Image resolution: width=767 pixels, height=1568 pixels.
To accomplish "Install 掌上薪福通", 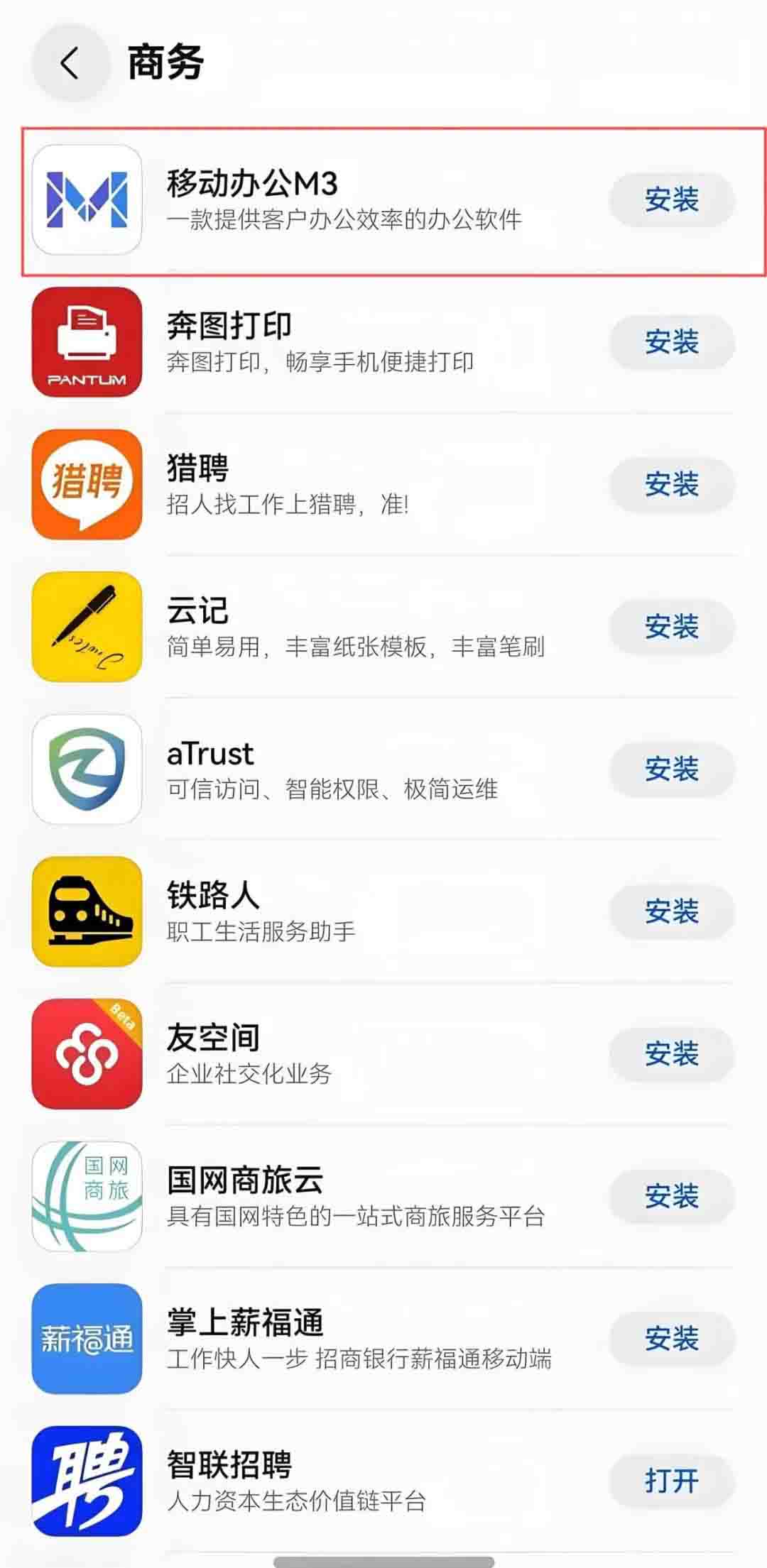I will coord(671,1338).
